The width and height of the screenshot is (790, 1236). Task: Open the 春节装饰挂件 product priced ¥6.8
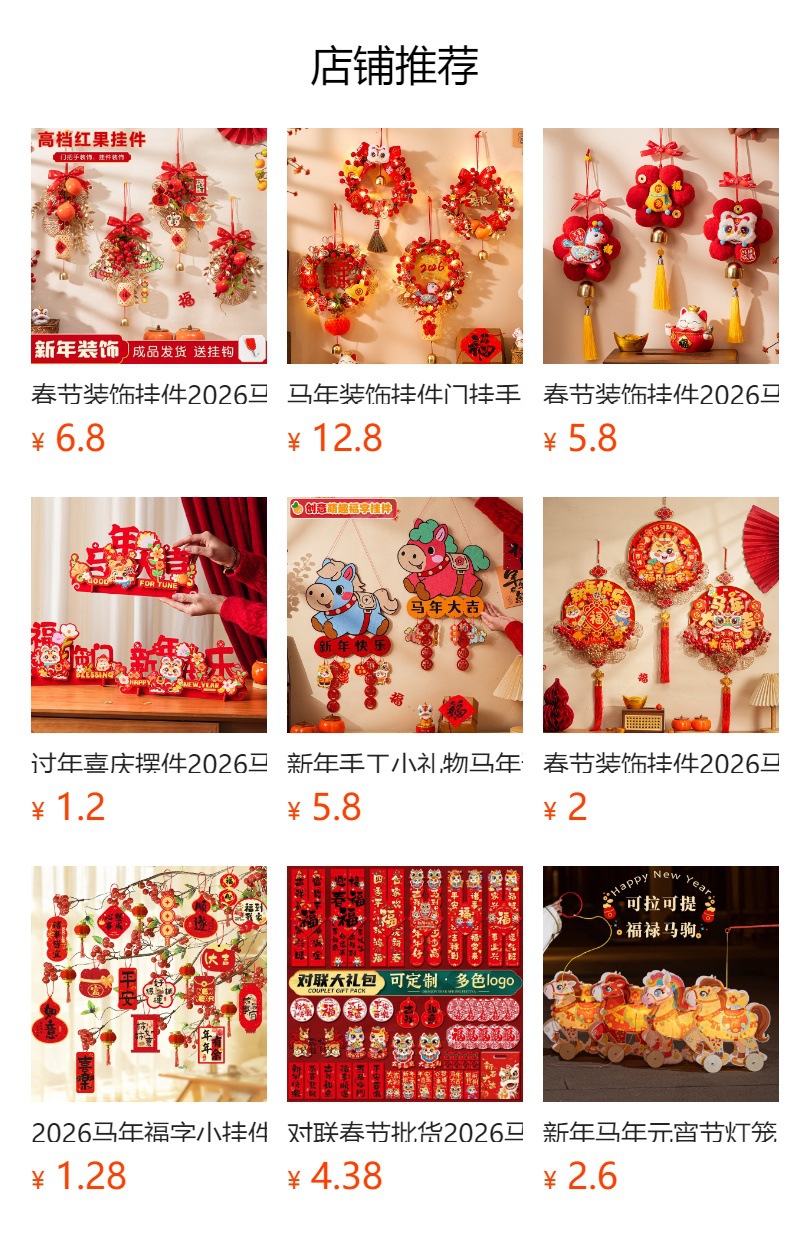(149, 246)
